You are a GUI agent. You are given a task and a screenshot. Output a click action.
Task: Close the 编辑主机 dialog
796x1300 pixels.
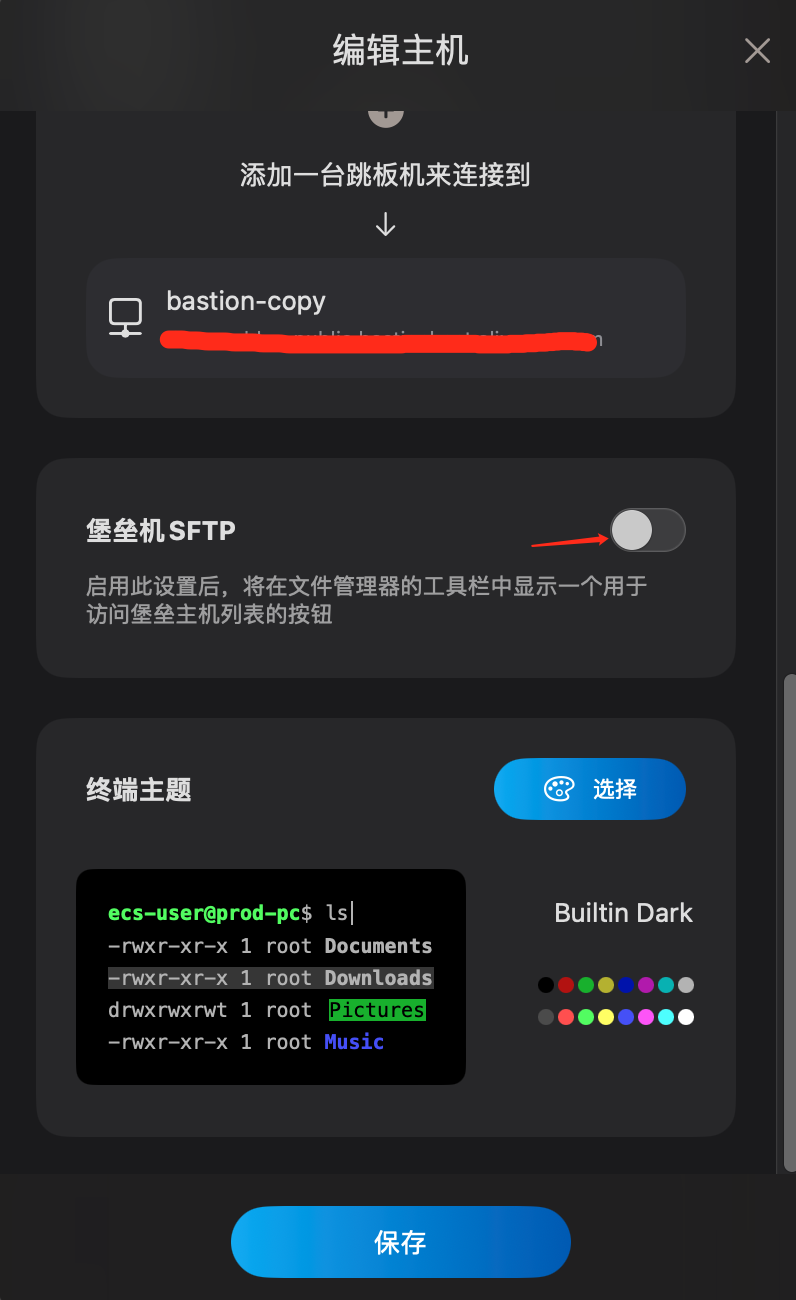click(757, 51)
